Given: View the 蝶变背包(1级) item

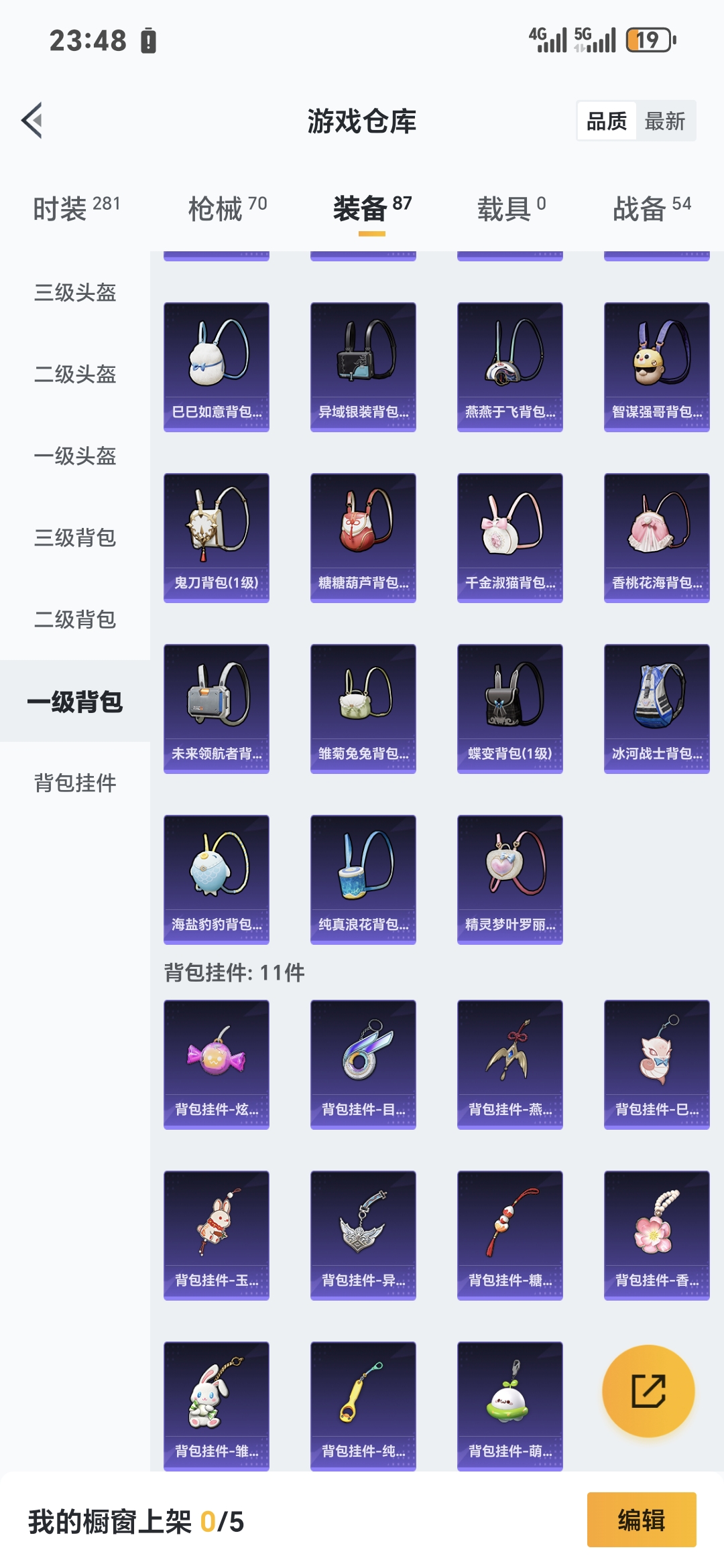Looking at the screenshot, I should coord(510,708).
